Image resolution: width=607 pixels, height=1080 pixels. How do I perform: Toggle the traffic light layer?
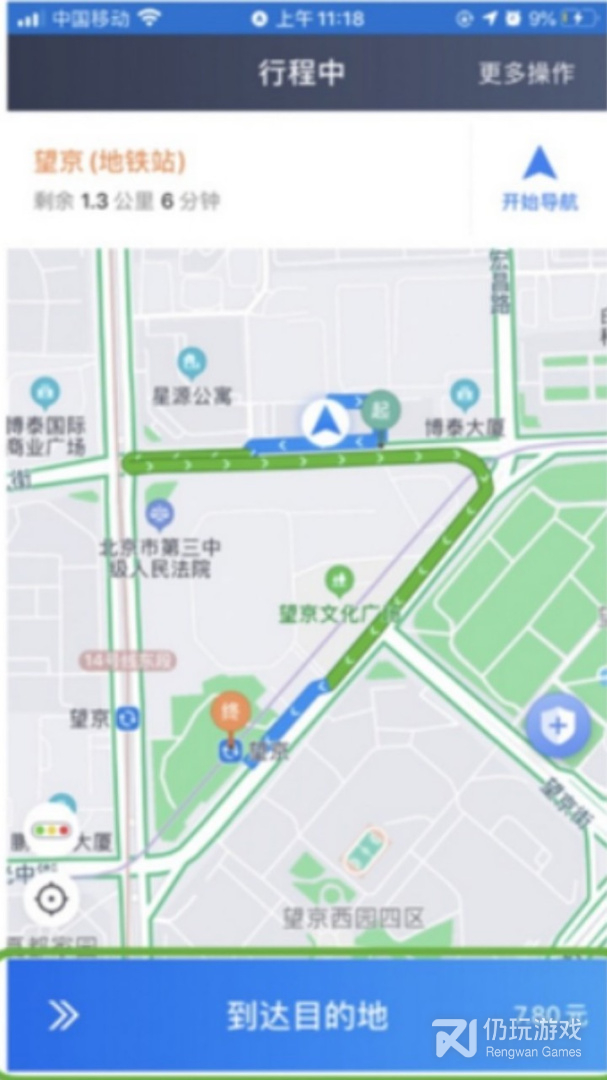51,829
